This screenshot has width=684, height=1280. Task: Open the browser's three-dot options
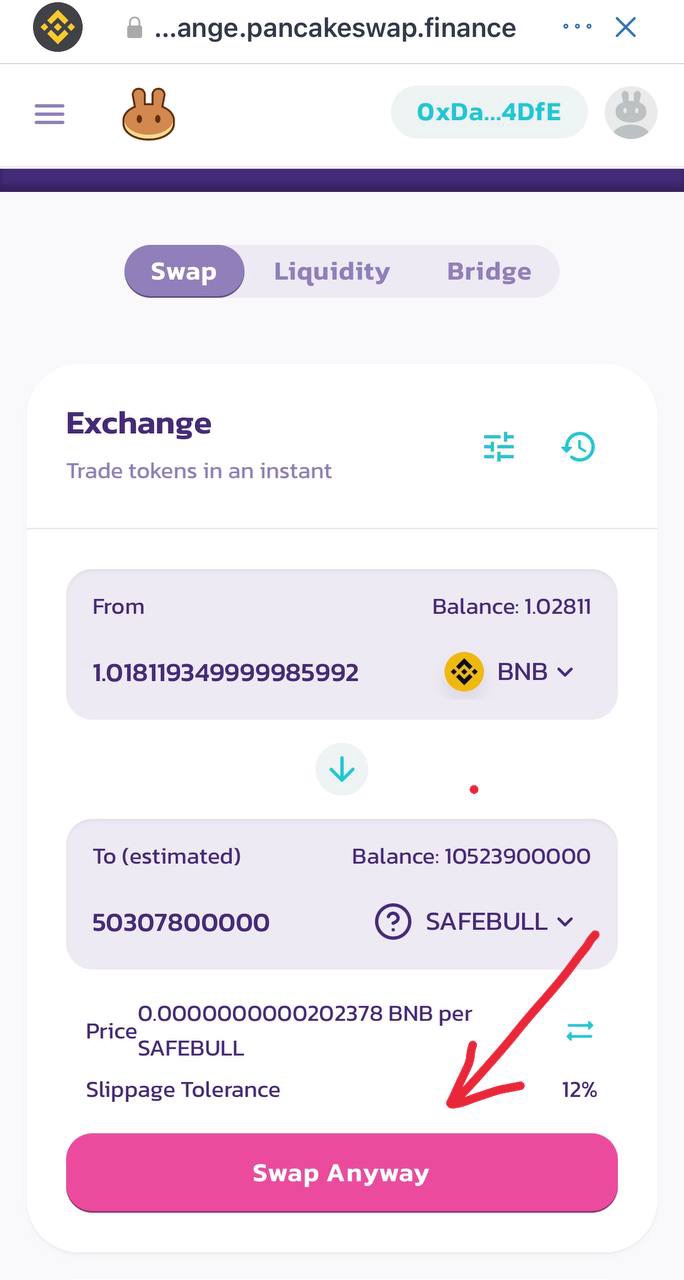577,28
